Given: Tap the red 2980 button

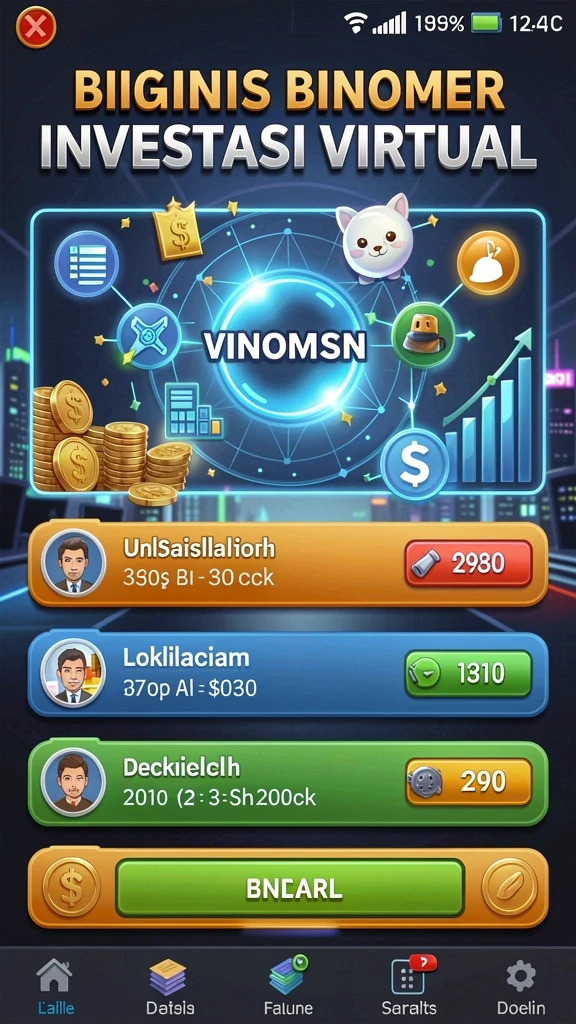Looking at the screenshot, I should click(468, 563).
